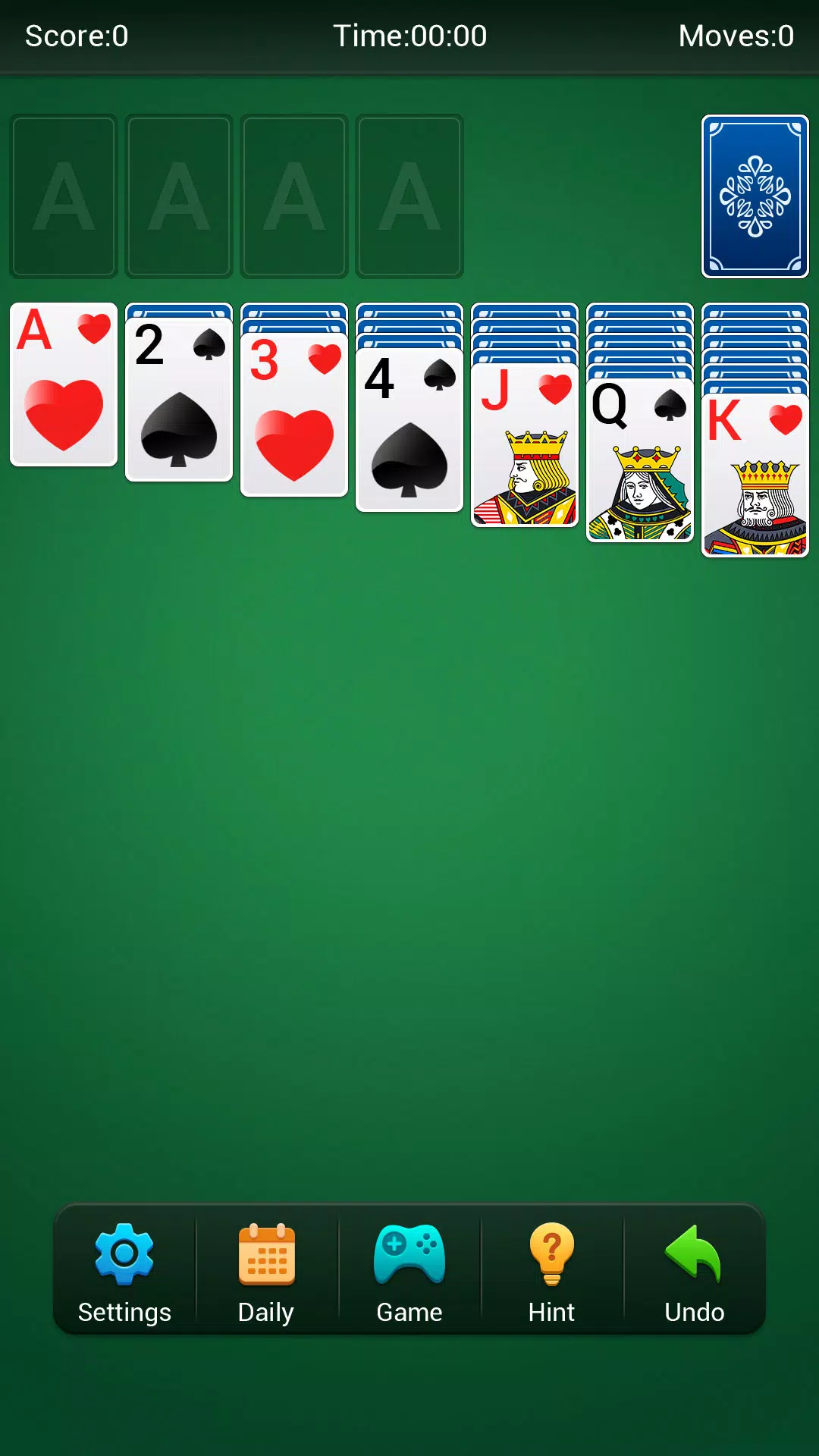This screenshot has height=1456, width=819.
Task: Select the Settings label text
Action: pyautogui.click(x=124, y=1312)
